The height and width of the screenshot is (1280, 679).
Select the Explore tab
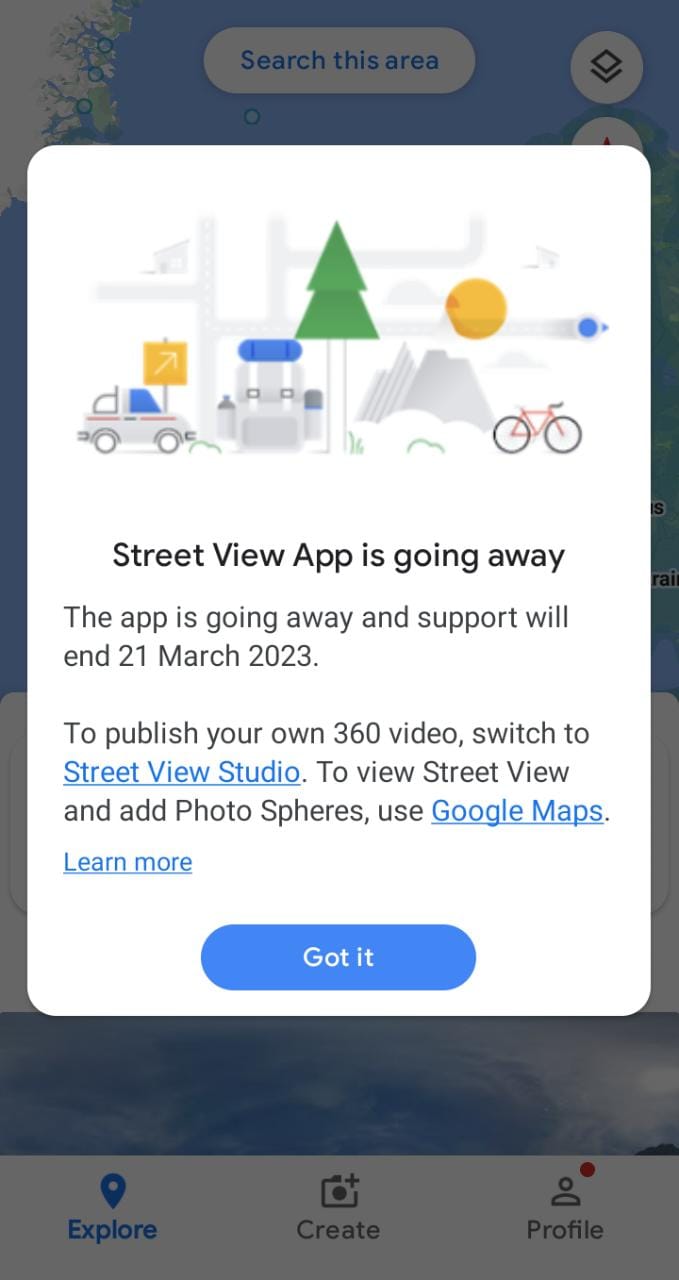pyautogui.click(x=112, y=1208)
